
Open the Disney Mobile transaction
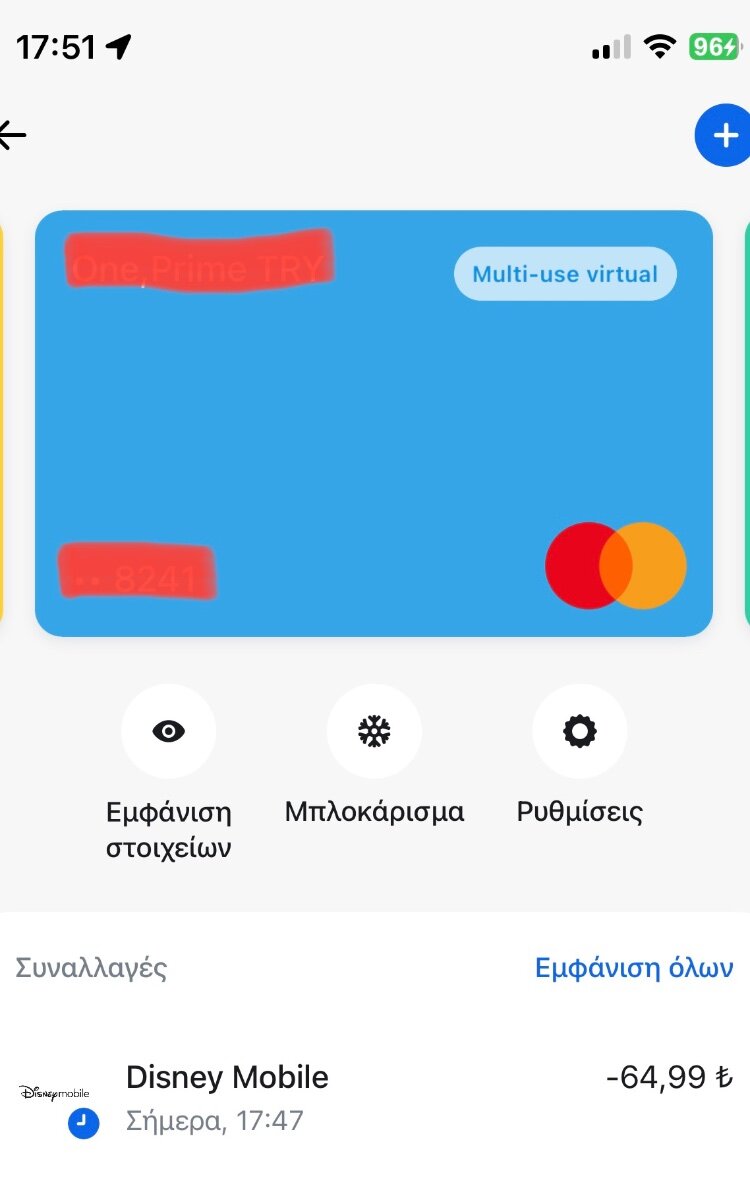coord(375,1097)
